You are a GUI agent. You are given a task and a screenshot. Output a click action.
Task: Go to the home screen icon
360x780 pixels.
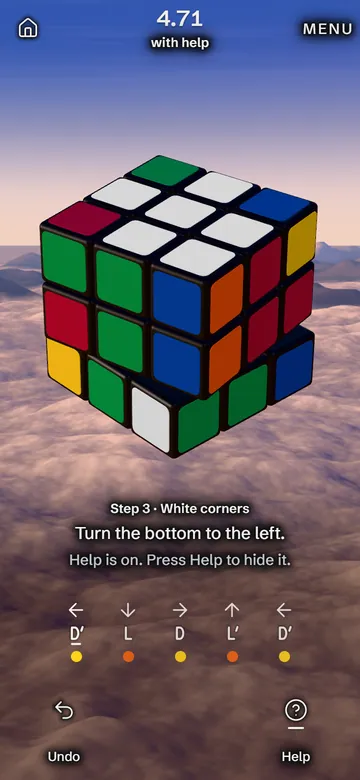(x=28, y=28)
